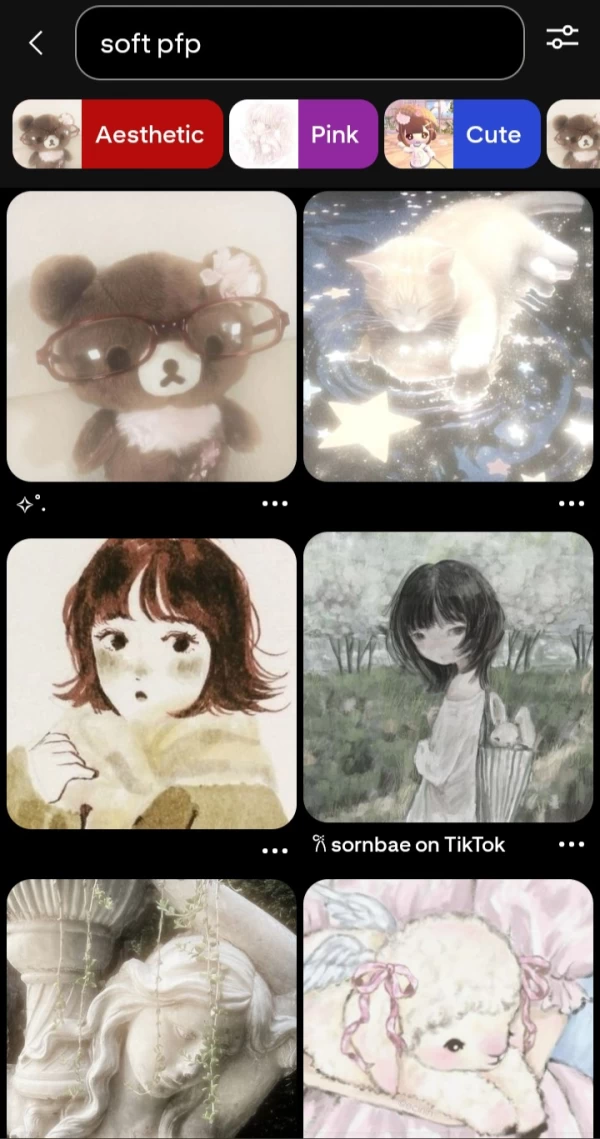
Task: Go back from search results
Action: tap(36, 42)
